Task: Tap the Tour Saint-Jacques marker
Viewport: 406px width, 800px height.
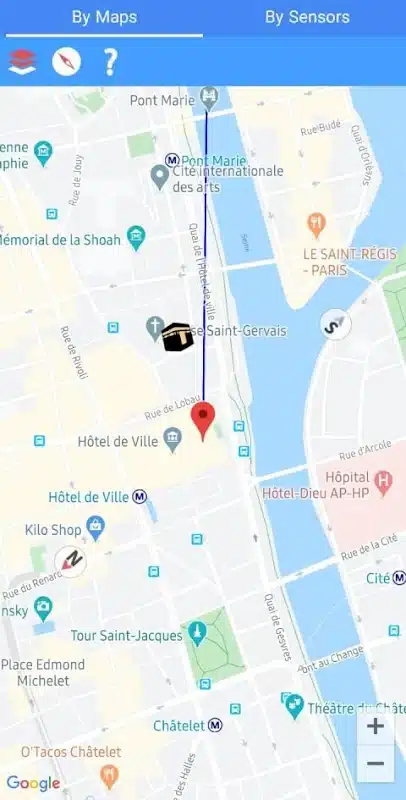Action: pos(197,634)
